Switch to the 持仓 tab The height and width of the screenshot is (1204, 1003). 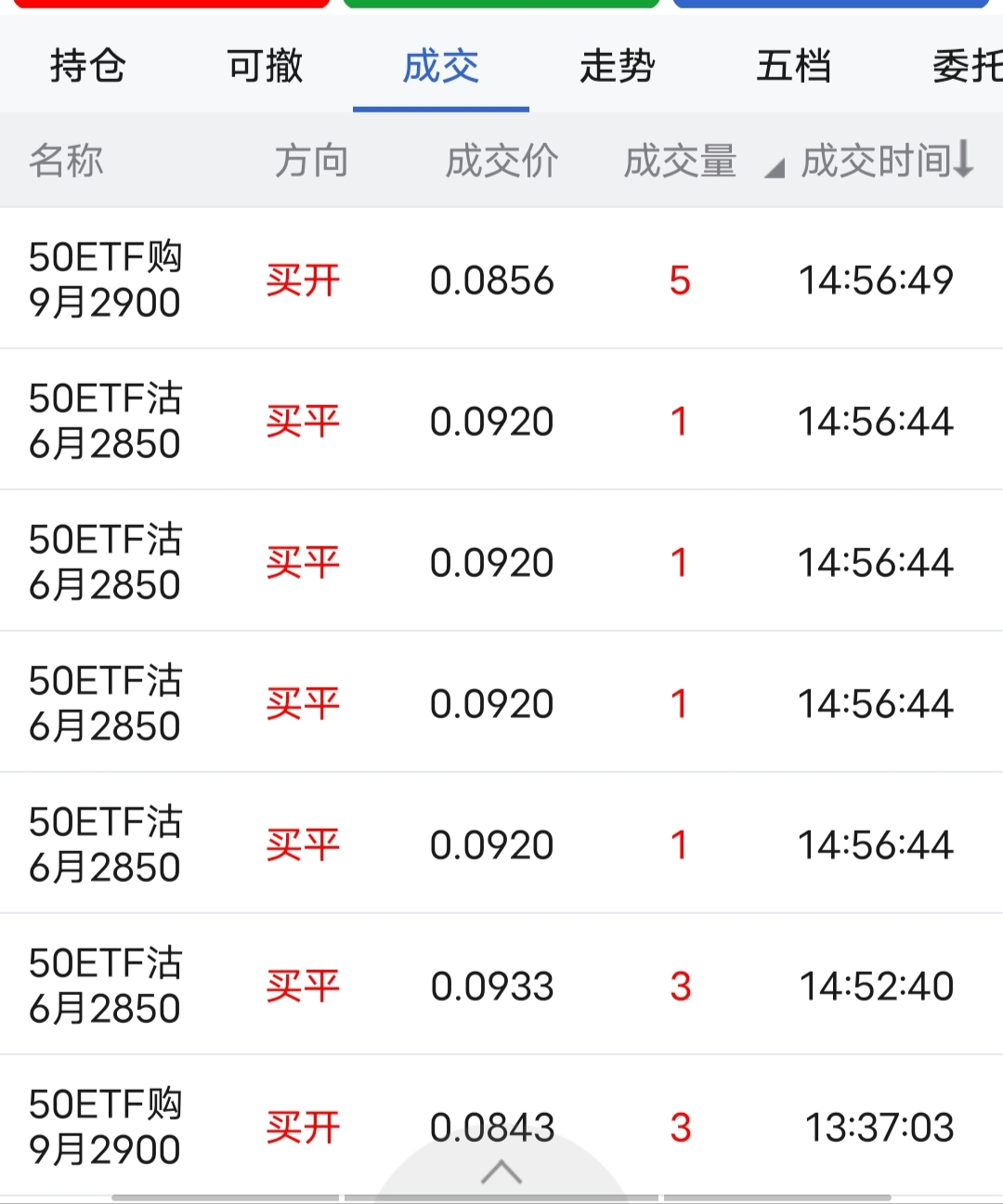click(87, 67)
